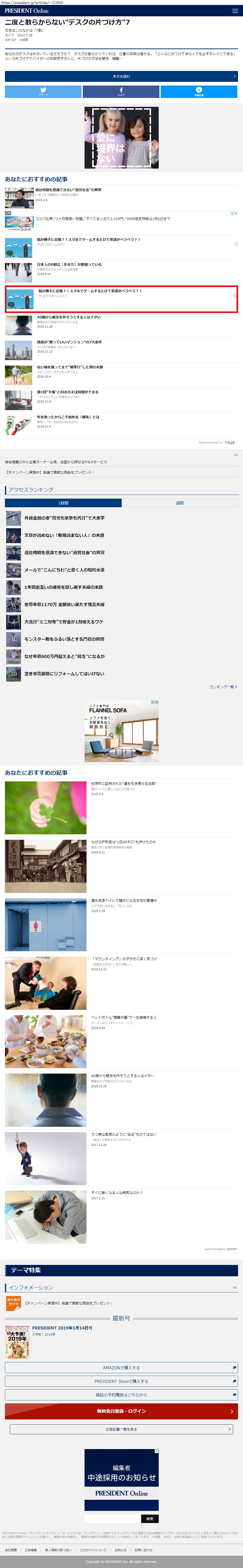Image resolution: width=243 pixels, height=1568 pixels.
Task: Tap PRESIDENT Storeで購入する
Action: [121, 1381]
